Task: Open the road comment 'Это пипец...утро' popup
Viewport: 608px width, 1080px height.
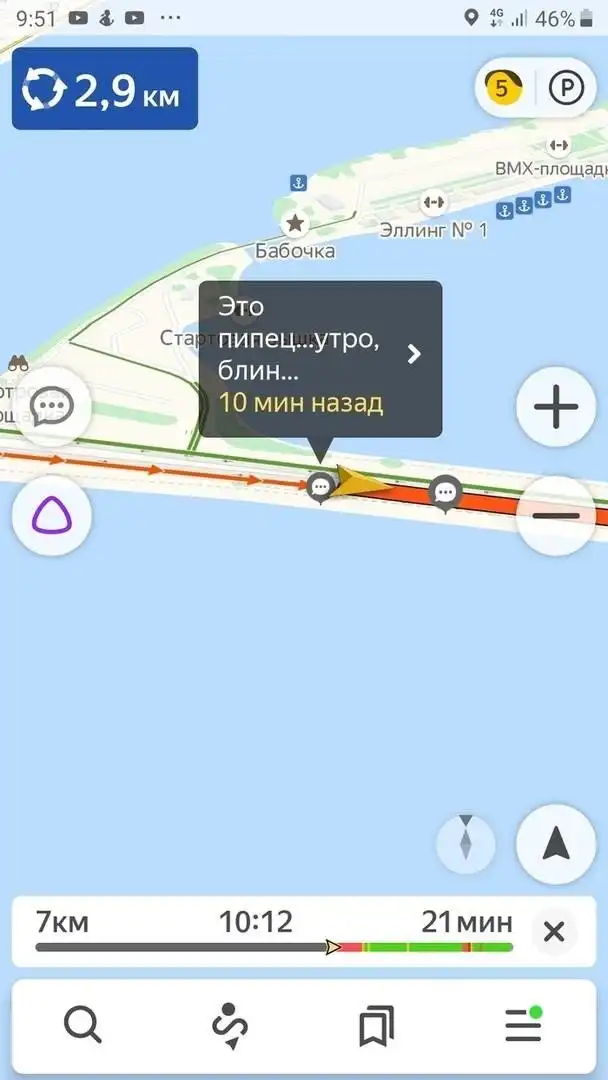Action: pos(320,358)
